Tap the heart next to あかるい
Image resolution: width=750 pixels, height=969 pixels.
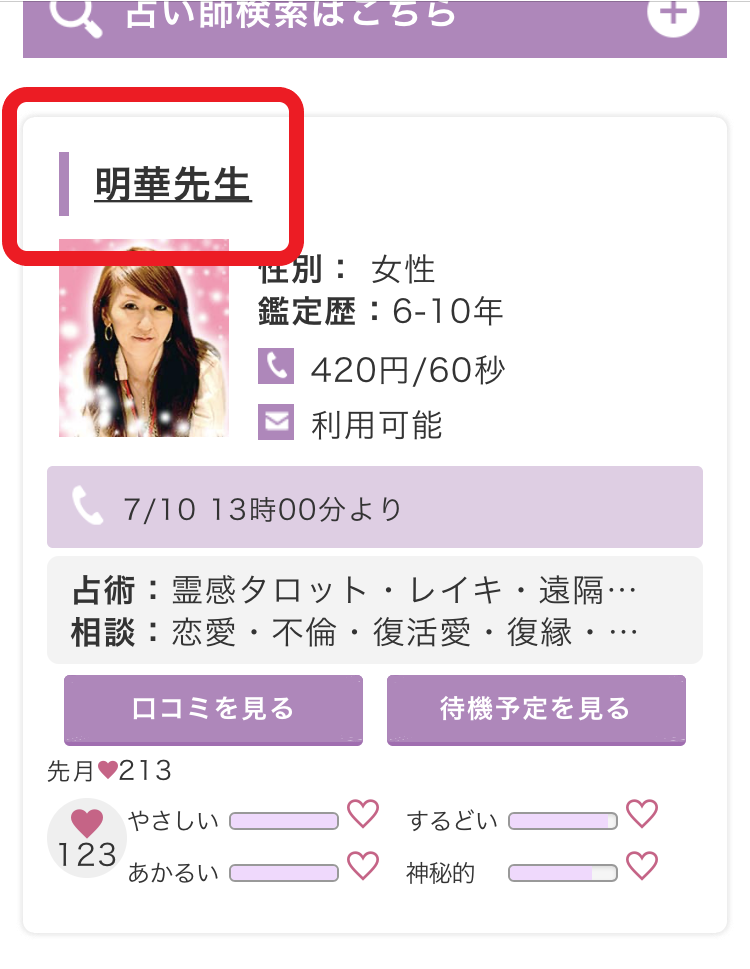363,866
